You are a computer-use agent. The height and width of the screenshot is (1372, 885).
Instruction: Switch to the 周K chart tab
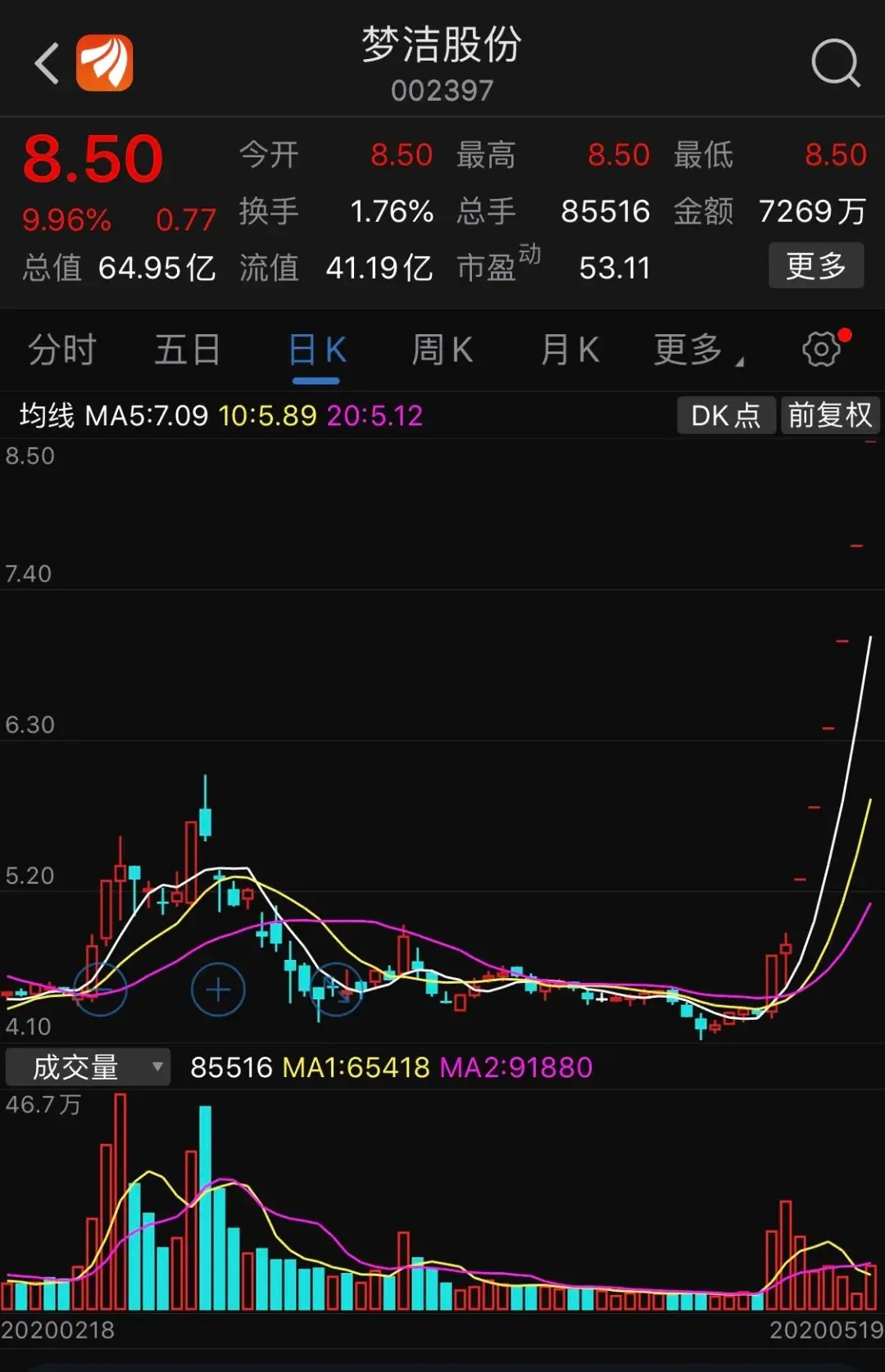(442, 351)
